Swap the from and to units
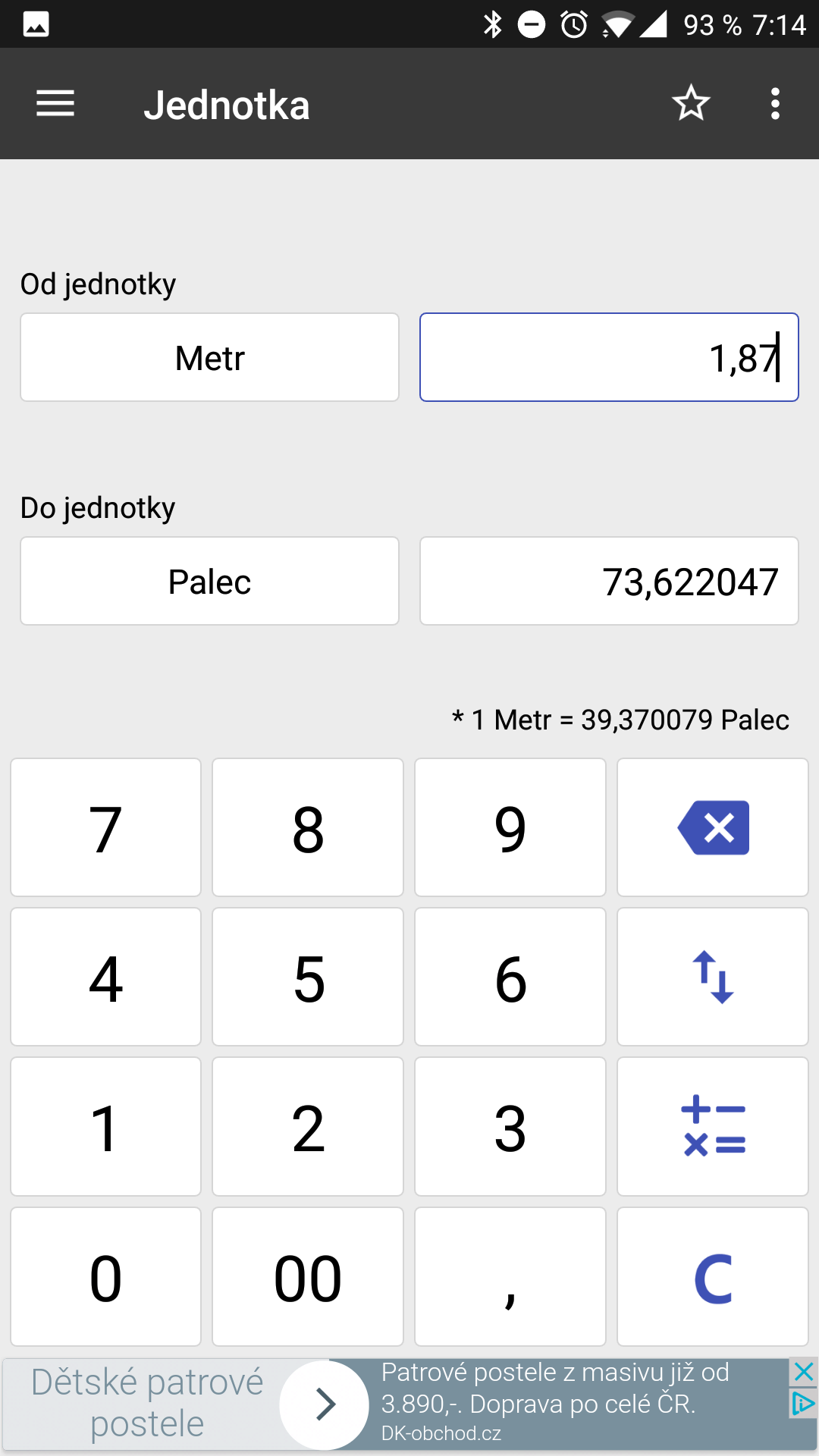The height and width of the screenshot is (1456, 819). [x=713, y=977]
